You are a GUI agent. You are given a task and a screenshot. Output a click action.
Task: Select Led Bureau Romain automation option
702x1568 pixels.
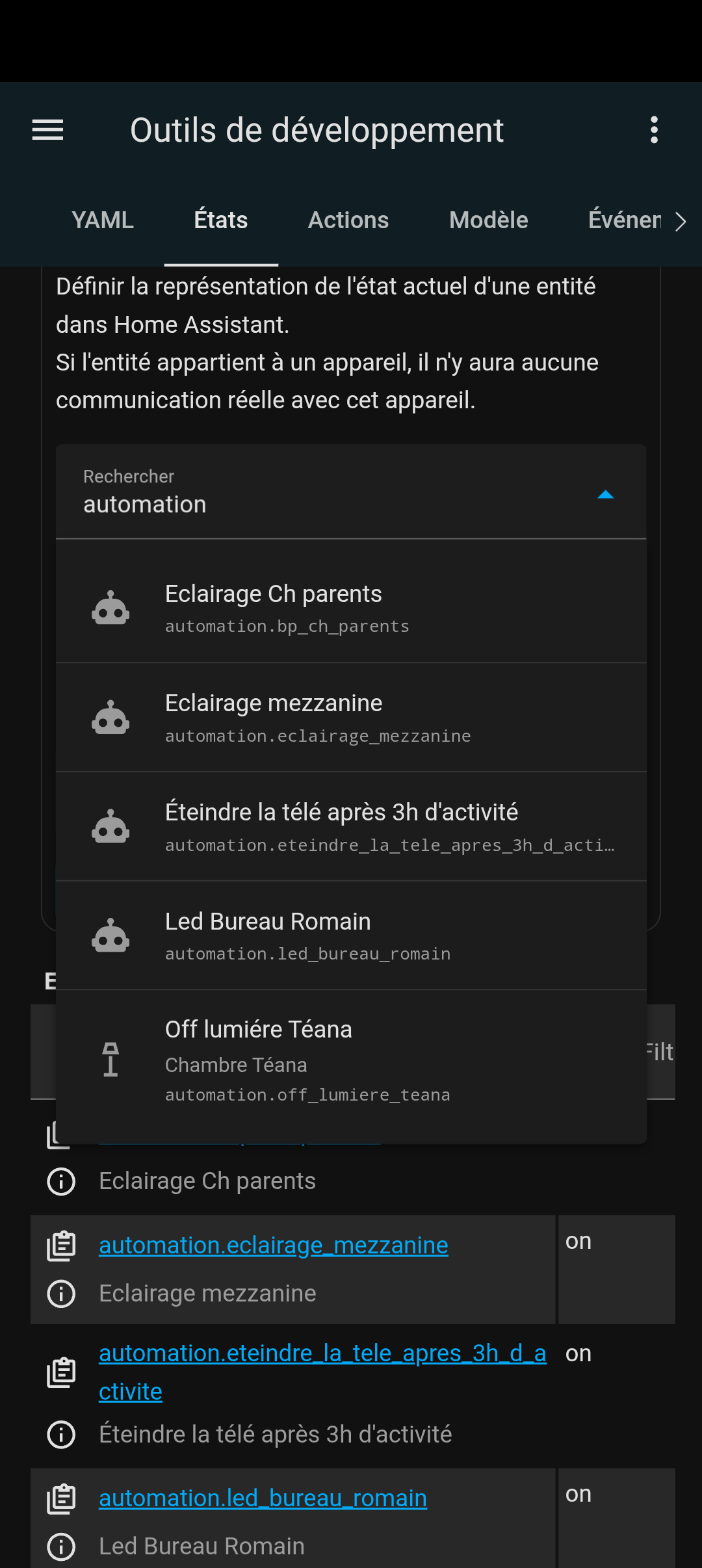pos(351,936)
